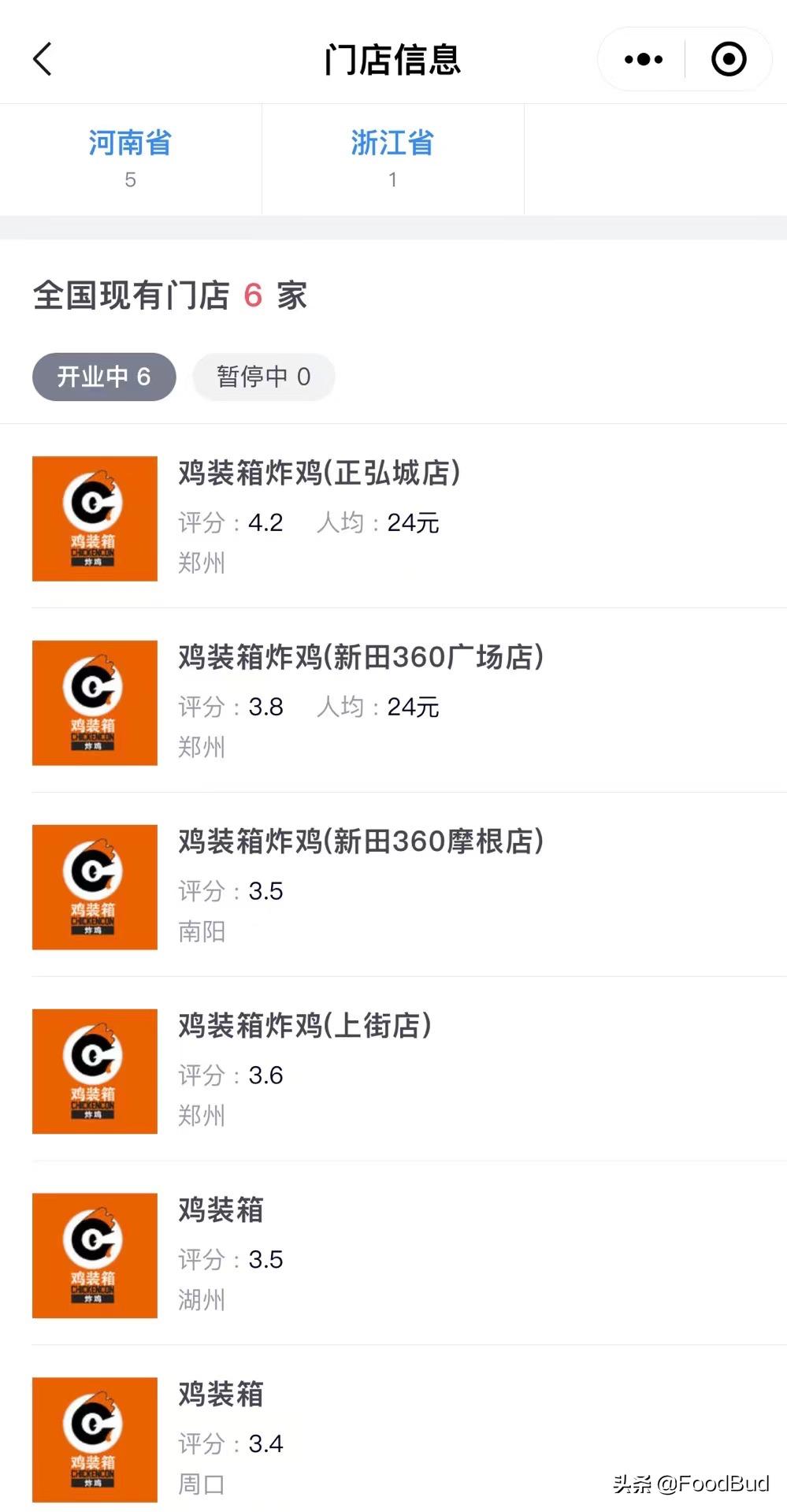Viewport: 787px width, 1512px height.
Task: Click the 鸡装箱 logo for 正弘城店
Action: tap(94, 518)
